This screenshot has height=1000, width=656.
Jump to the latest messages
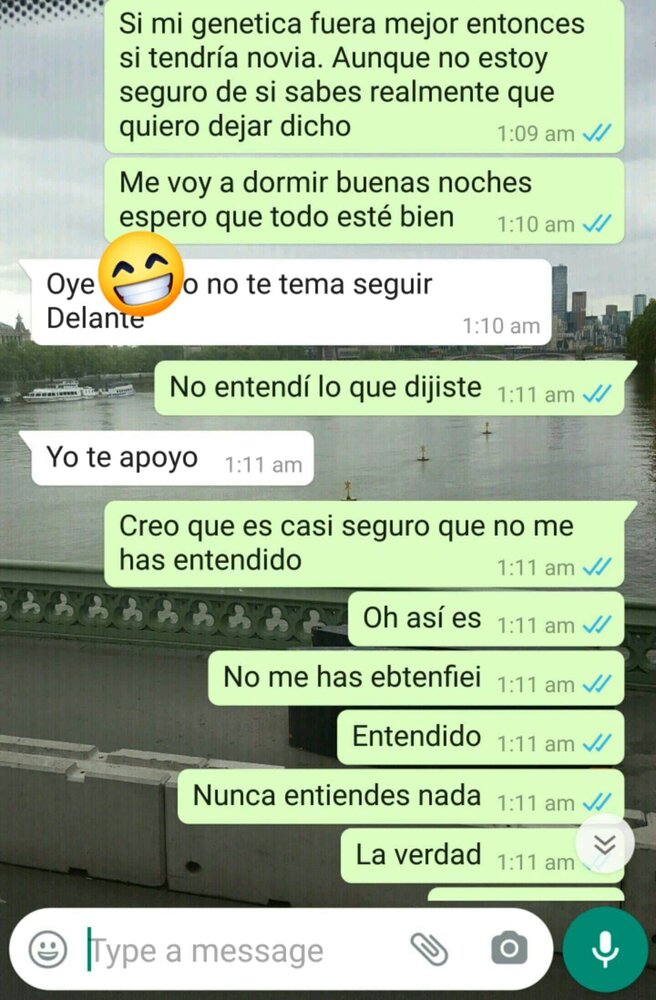[x=604, y=846]
